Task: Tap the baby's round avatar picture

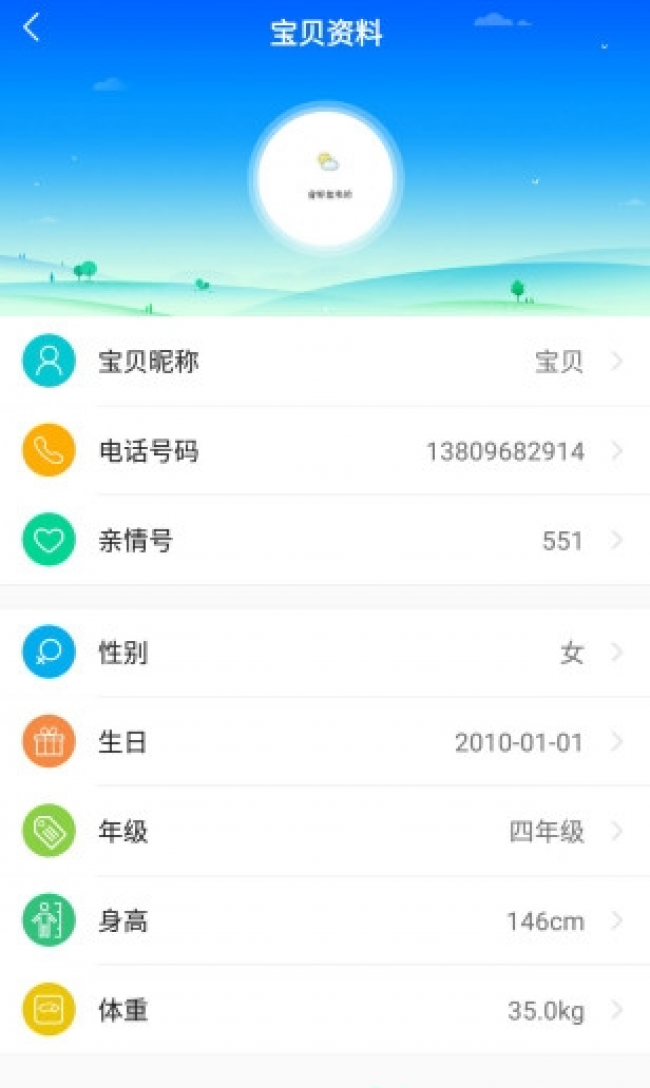Action: [325, 179]
